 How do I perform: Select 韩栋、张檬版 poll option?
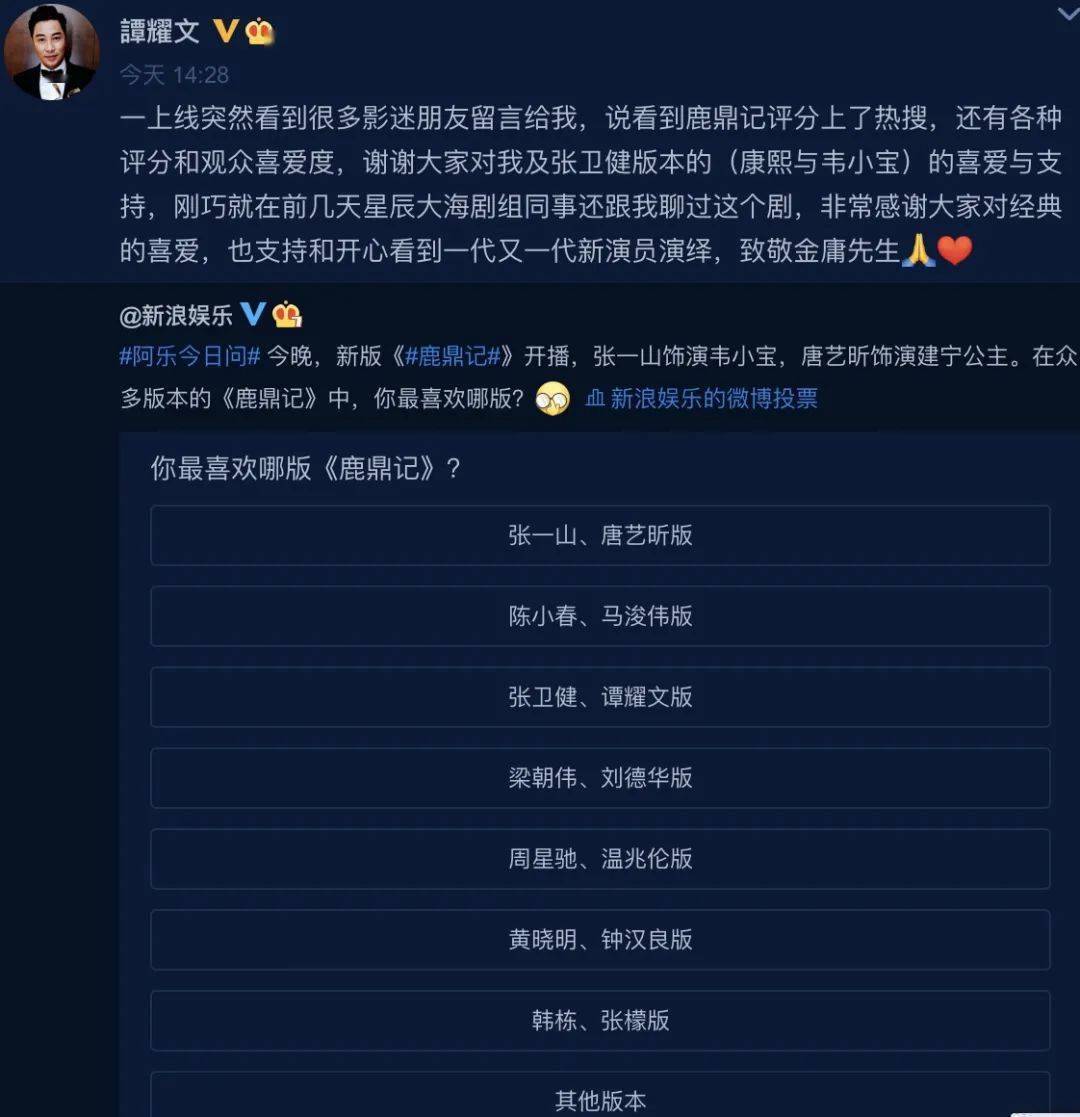(x=600, y=1021)
